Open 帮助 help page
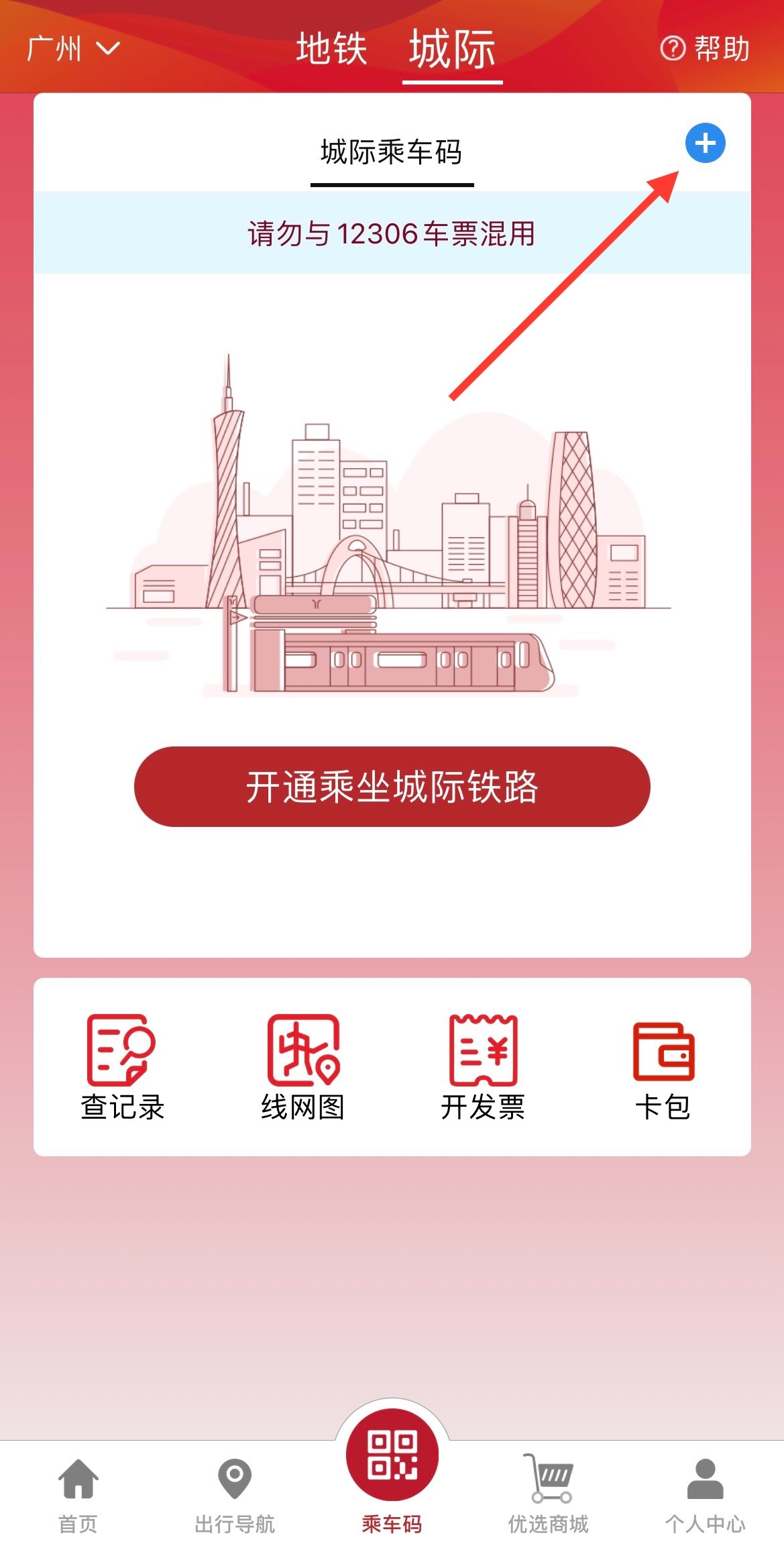The width and height of the screenshot is (784, 1556). click(705, 49)
